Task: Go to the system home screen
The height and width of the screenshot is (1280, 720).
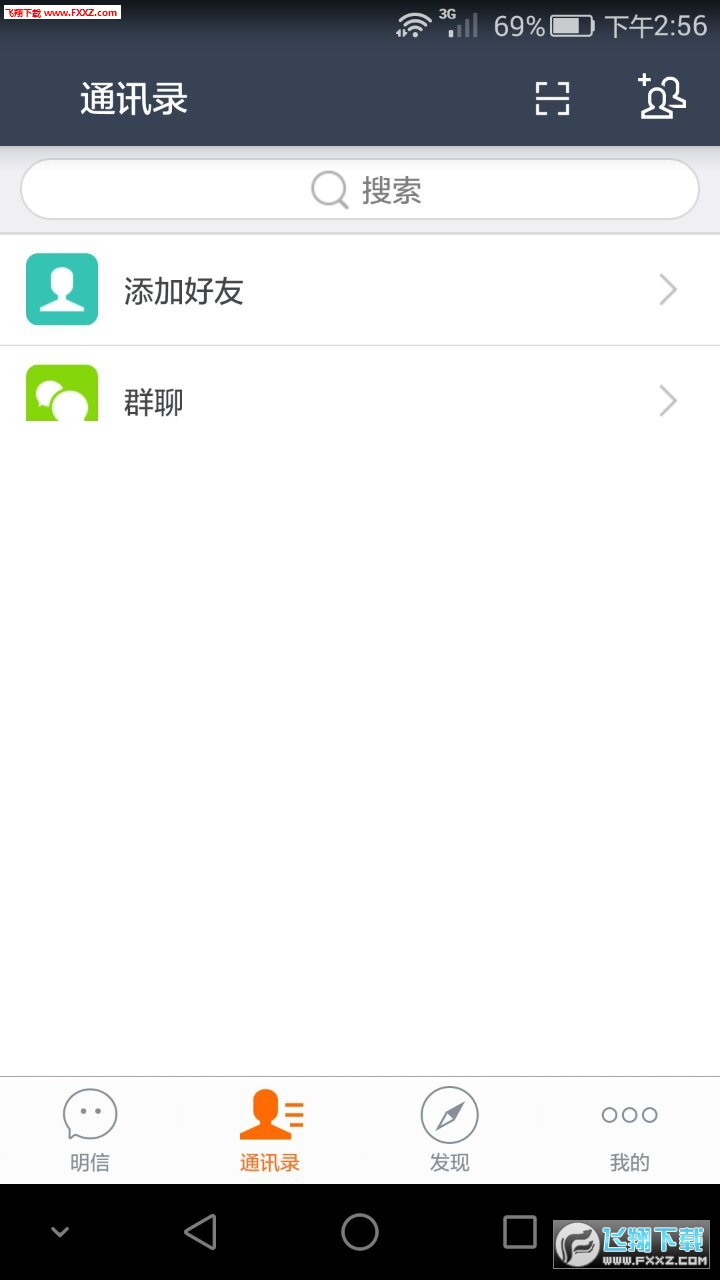Action: (360, 1232)
